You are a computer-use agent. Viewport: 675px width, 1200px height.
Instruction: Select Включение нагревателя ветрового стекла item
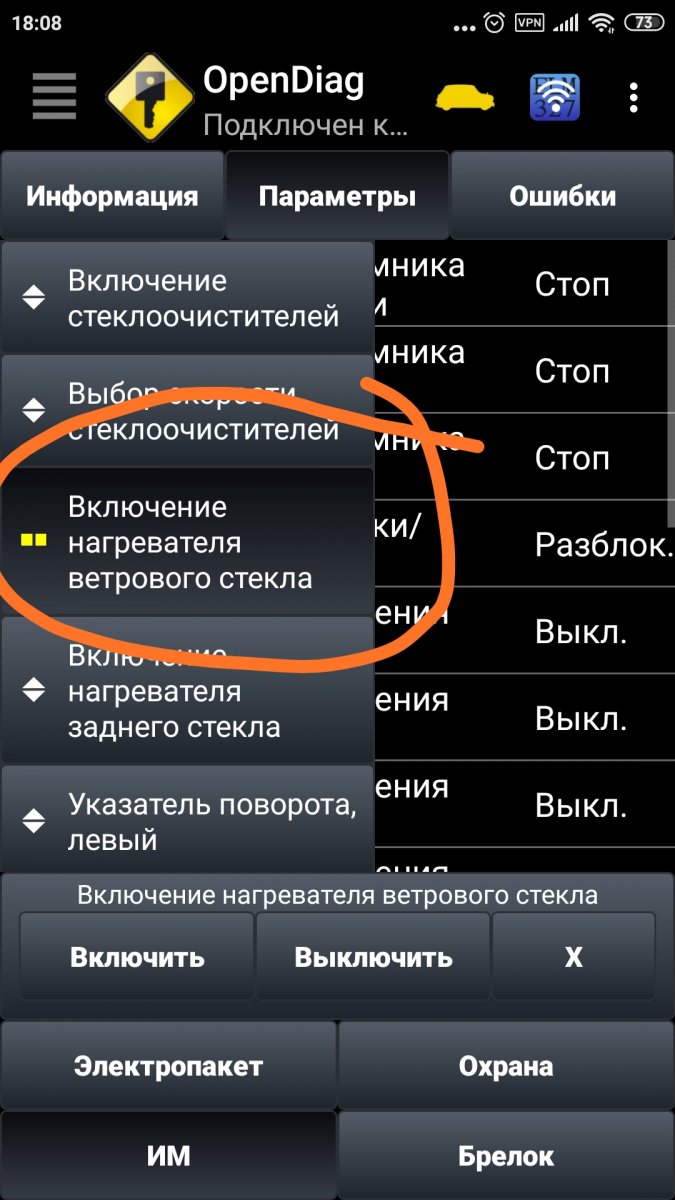(188, 542)
